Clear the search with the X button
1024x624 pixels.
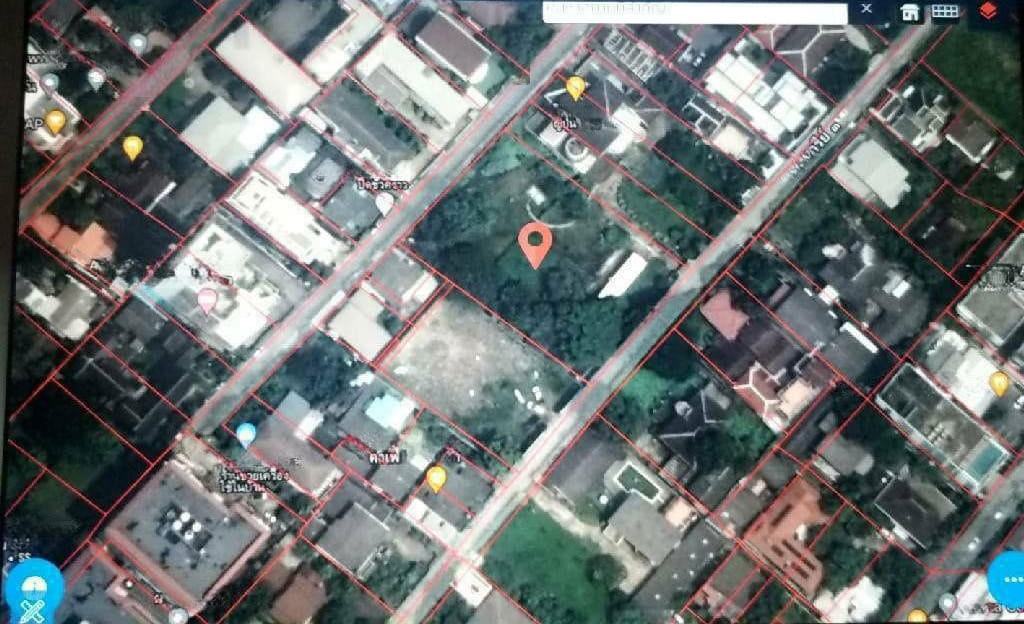(866, 9)
